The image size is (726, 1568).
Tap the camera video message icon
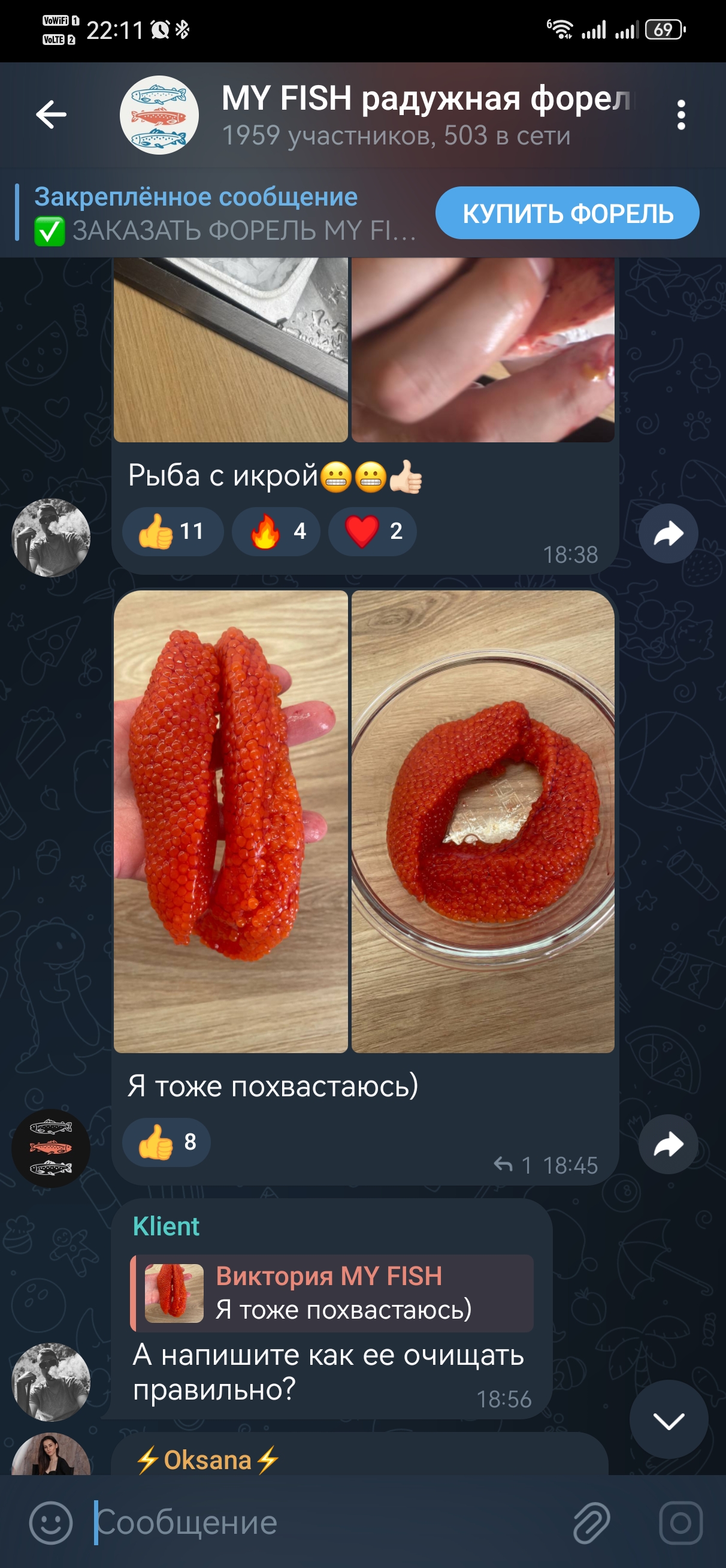(x=680, y=1522)
